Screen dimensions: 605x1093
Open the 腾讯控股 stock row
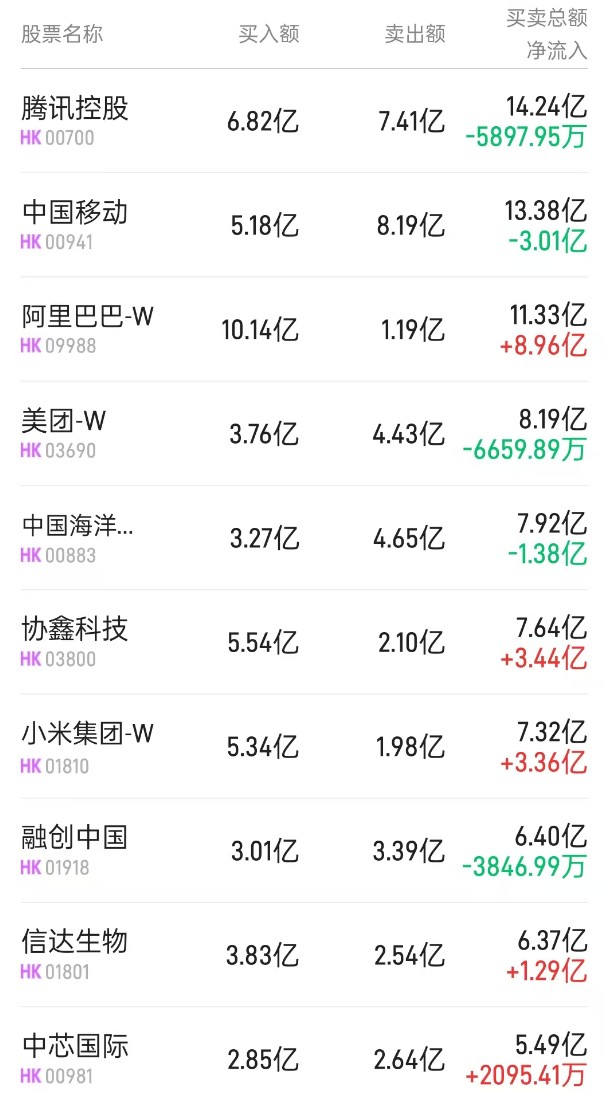(302, 121)
